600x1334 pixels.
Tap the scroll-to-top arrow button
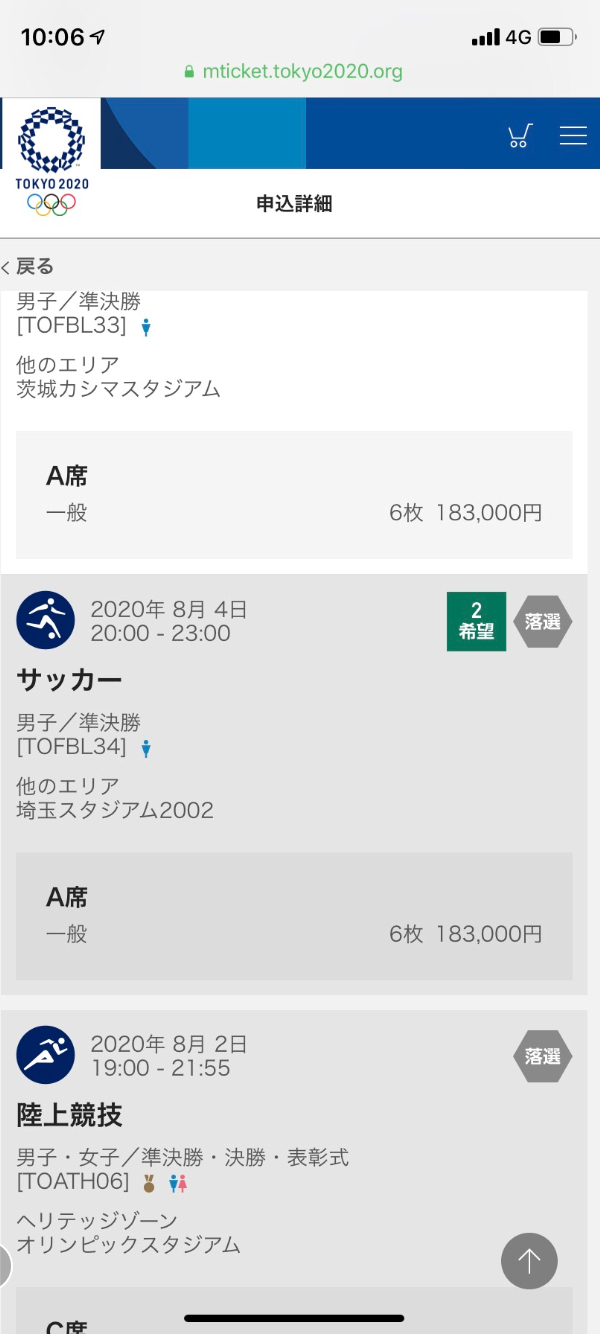529,1261
